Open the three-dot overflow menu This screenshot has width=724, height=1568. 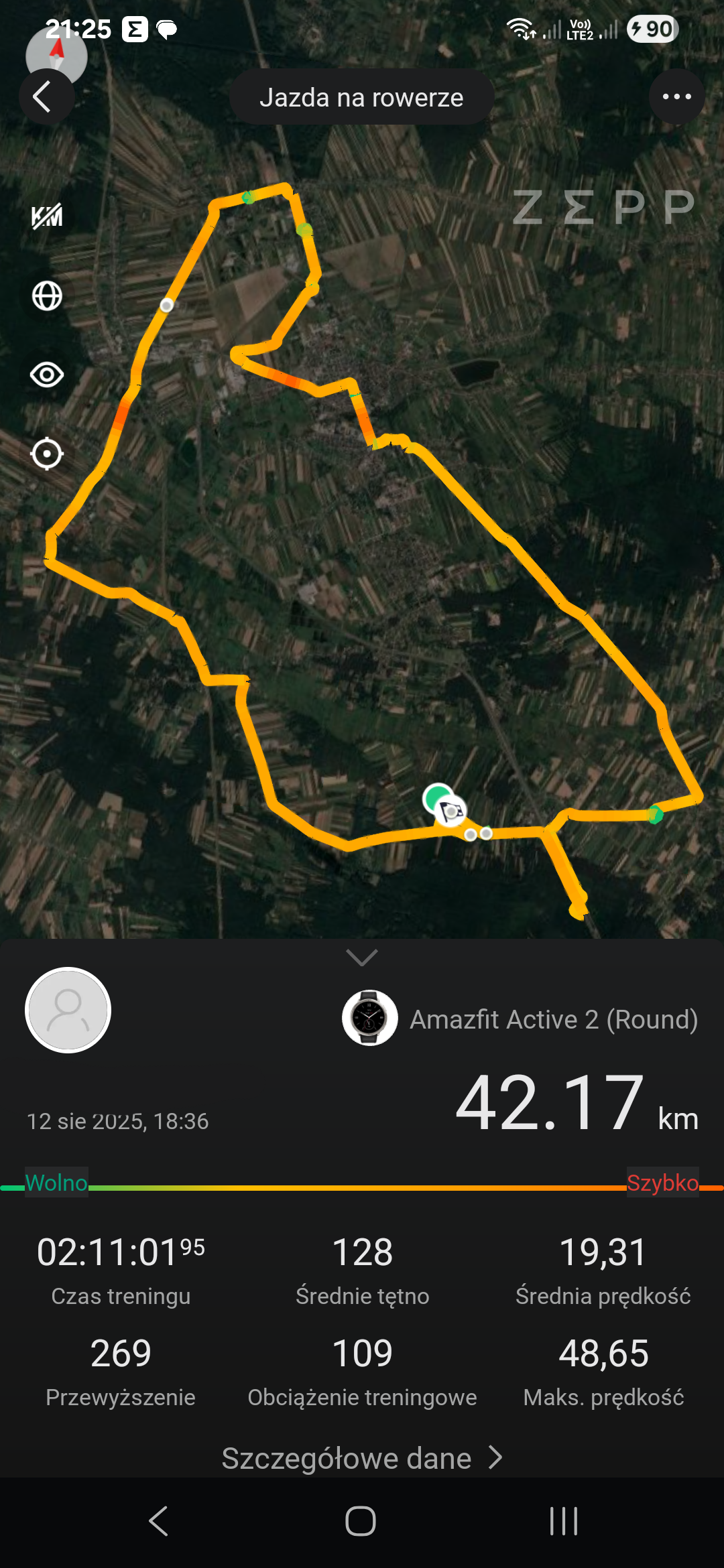676,97
